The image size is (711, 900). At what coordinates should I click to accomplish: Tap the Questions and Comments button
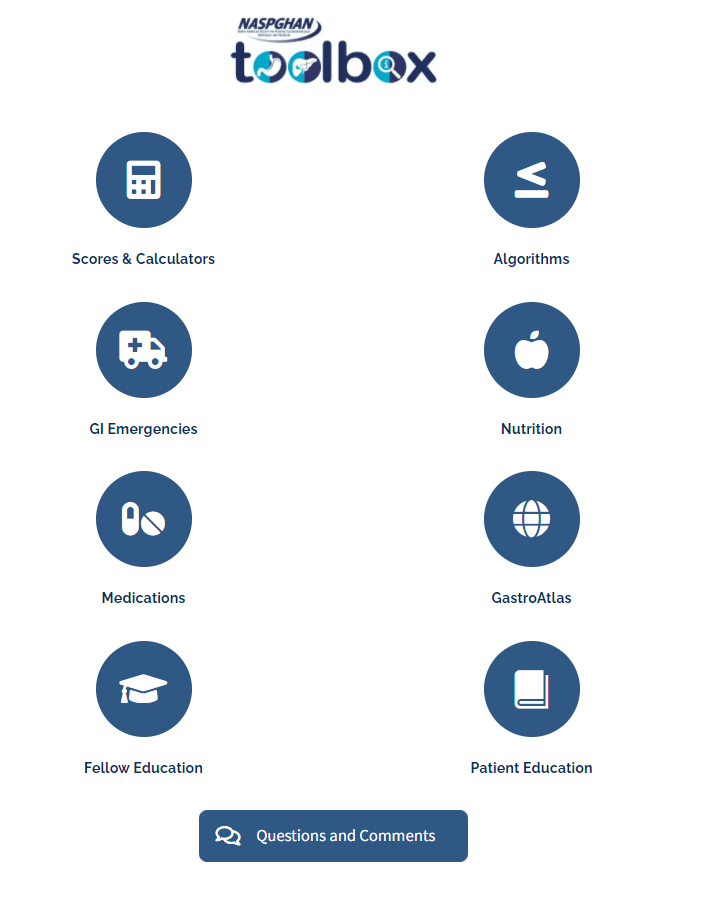click(333, 836)
